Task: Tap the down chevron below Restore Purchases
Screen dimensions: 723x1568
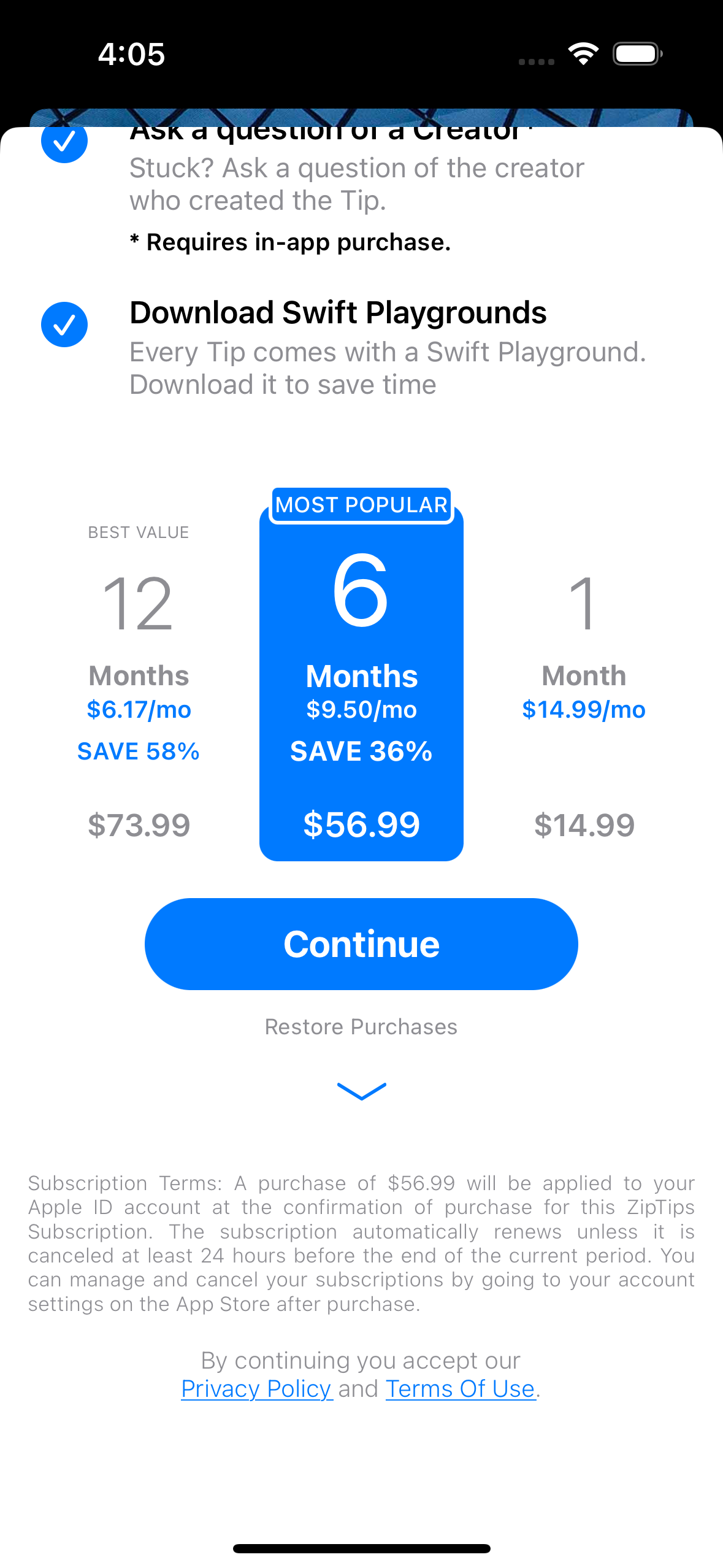Action: pyautogui.click(x=361, y=1091)
